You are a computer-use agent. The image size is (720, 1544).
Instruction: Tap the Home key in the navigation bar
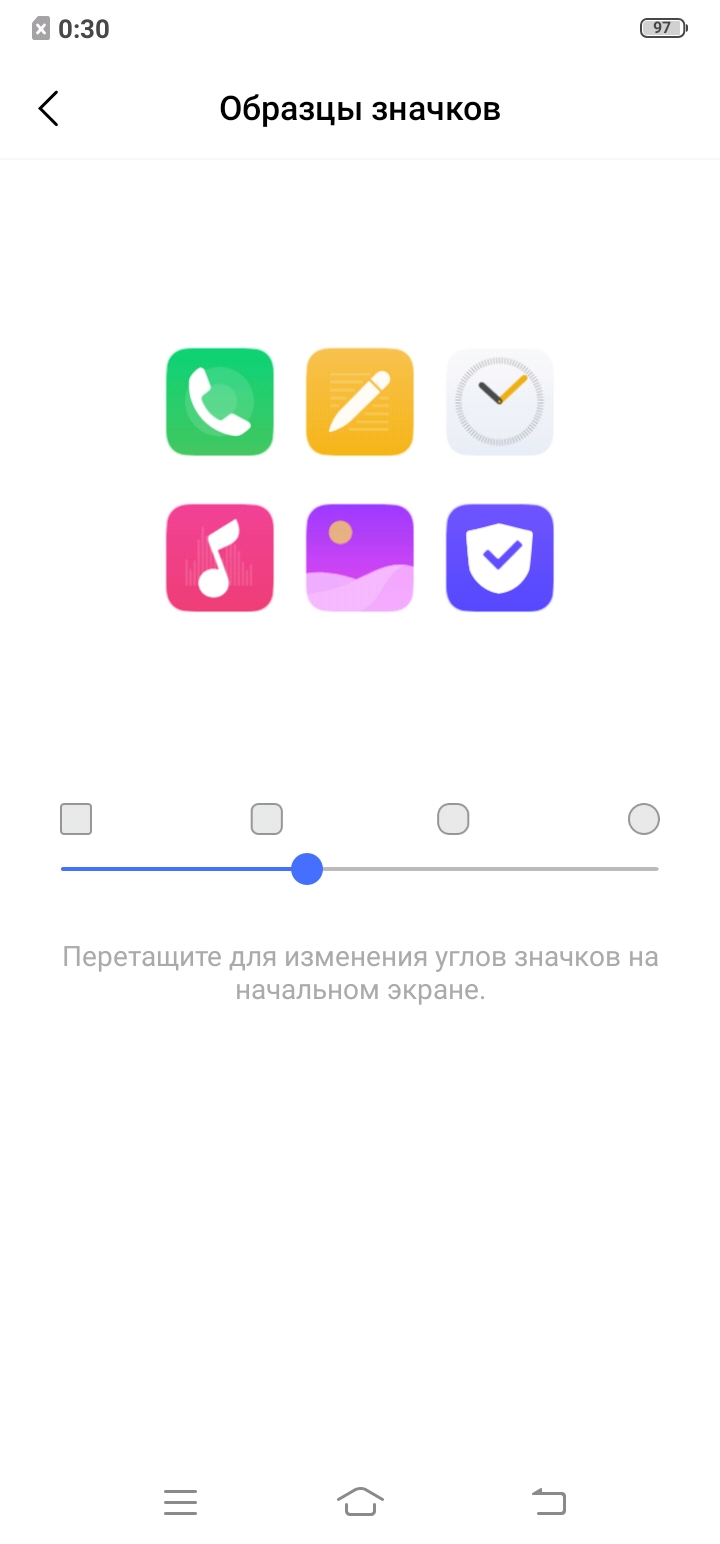360,1500
